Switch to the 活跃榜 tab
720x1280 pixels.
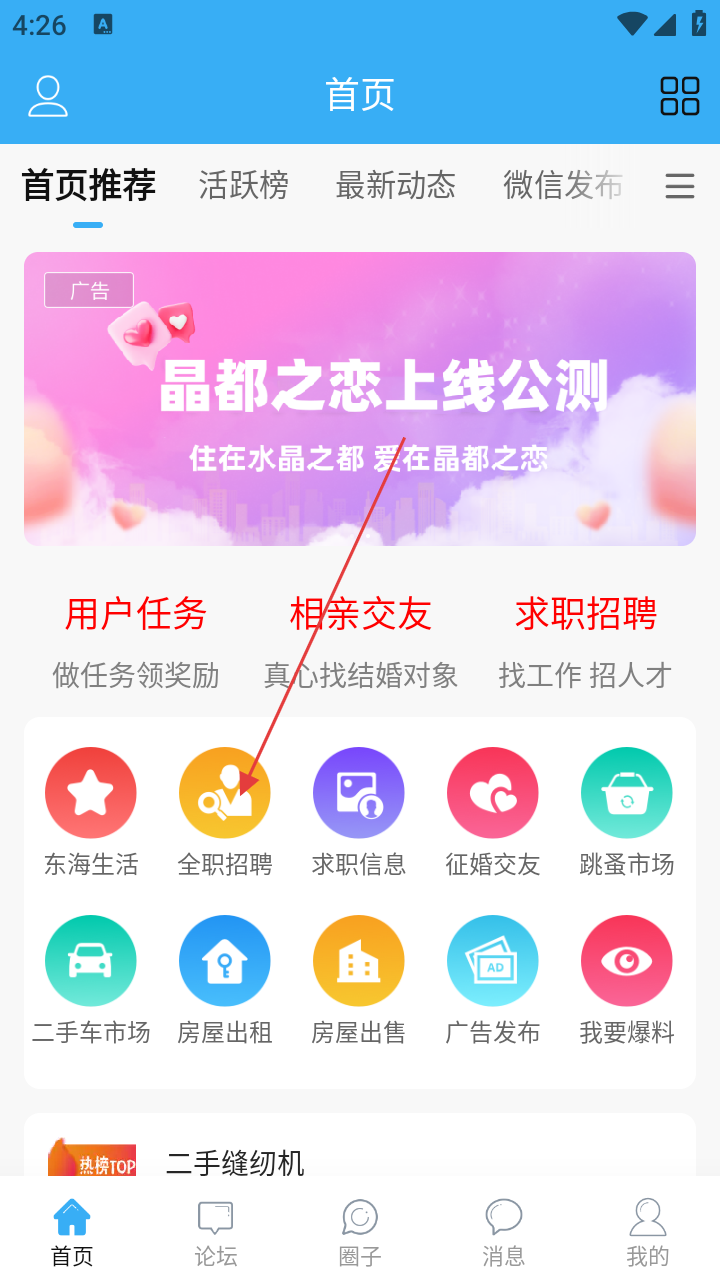point(243,185)
